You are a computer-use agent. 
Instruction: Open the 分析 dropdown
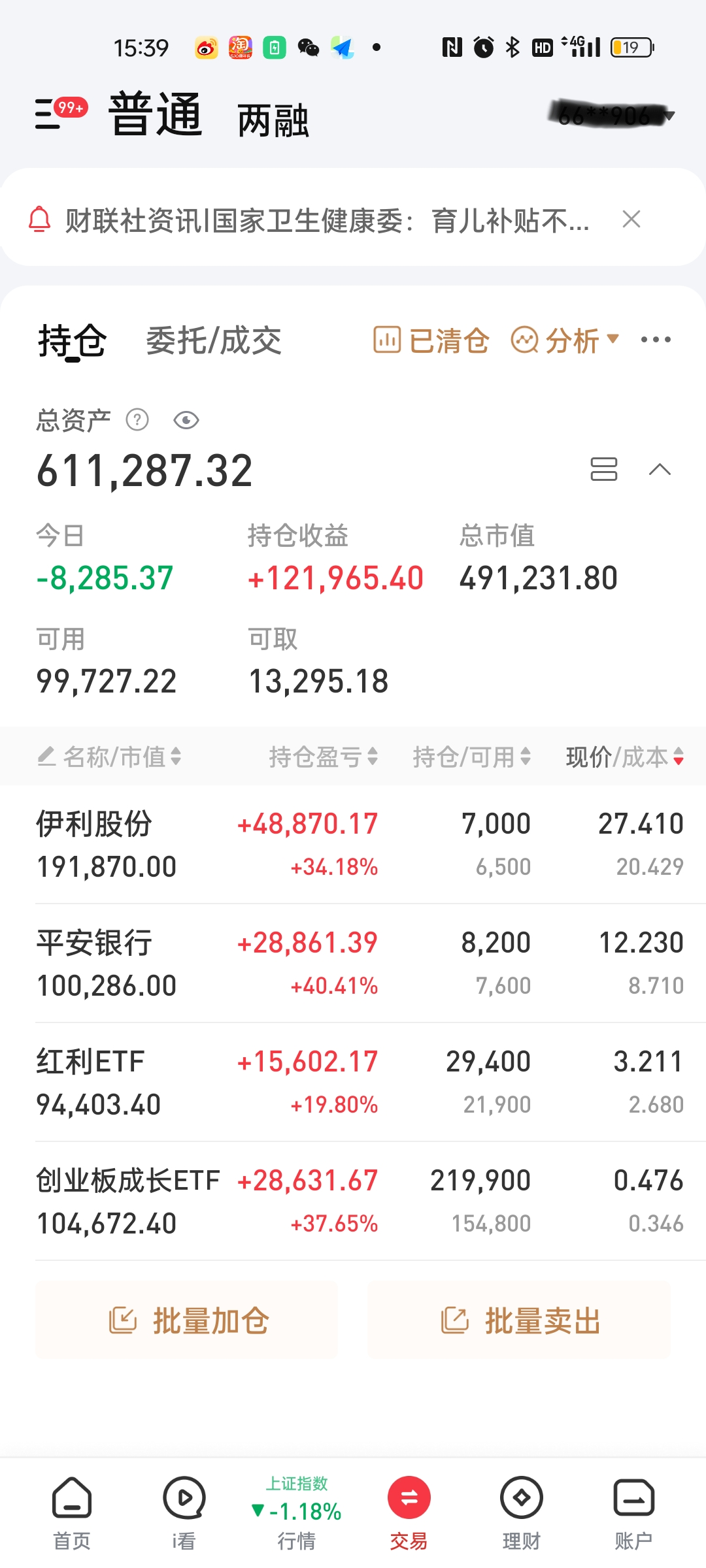565,340
